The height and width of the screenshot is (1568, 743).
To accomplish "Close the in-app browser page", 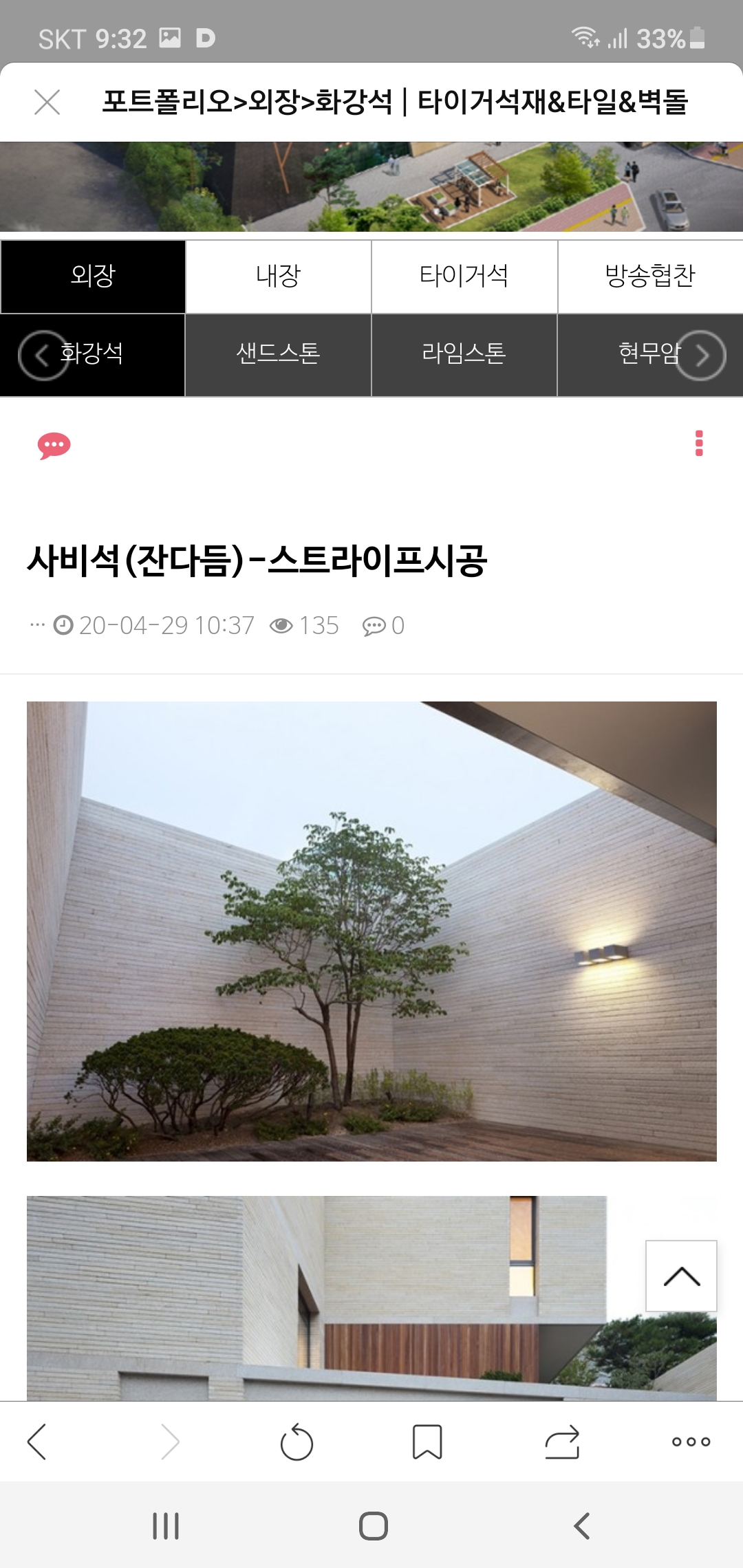I will (x=47, y=102).
